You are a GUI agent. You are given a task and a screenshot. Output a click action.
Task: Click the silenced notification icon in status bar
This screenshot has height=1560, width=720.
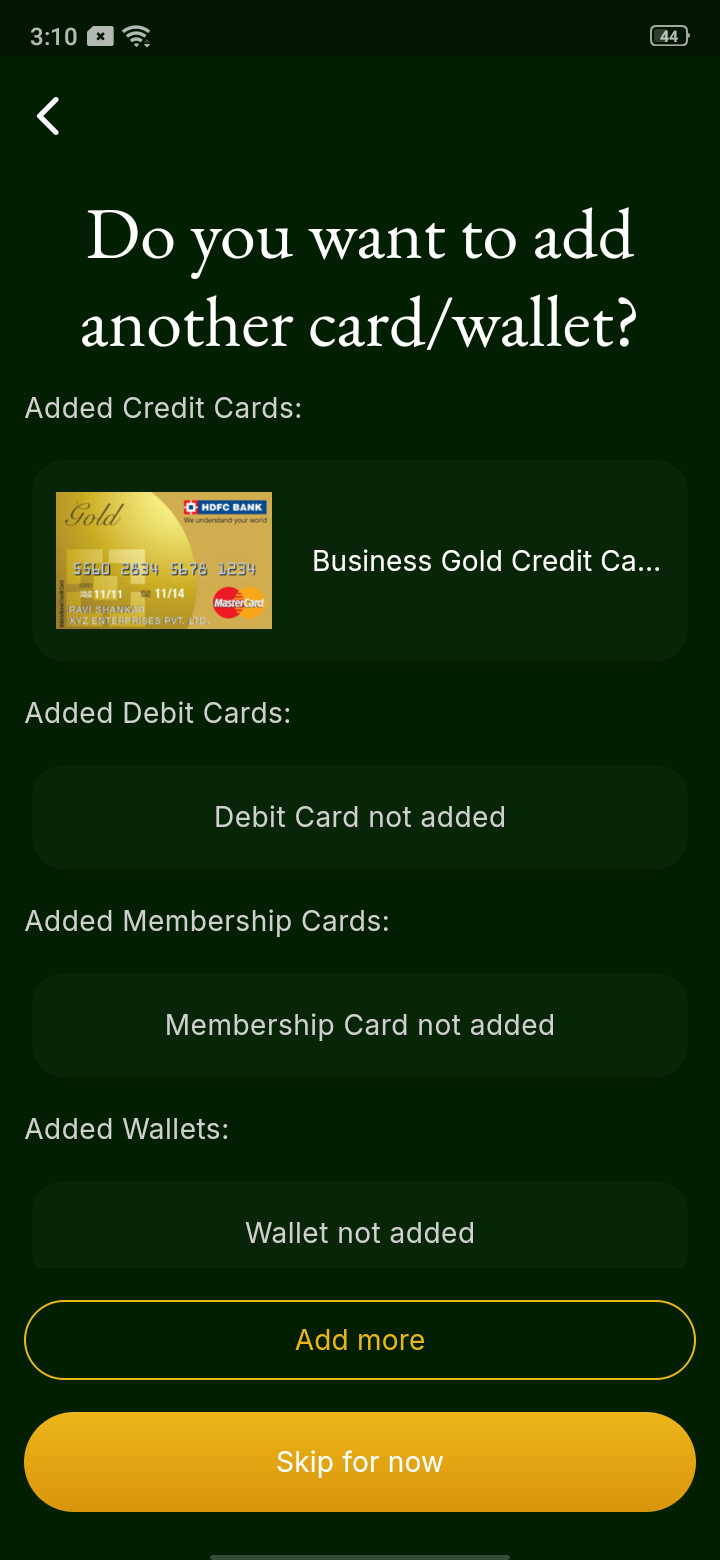[x=99, y=35]
